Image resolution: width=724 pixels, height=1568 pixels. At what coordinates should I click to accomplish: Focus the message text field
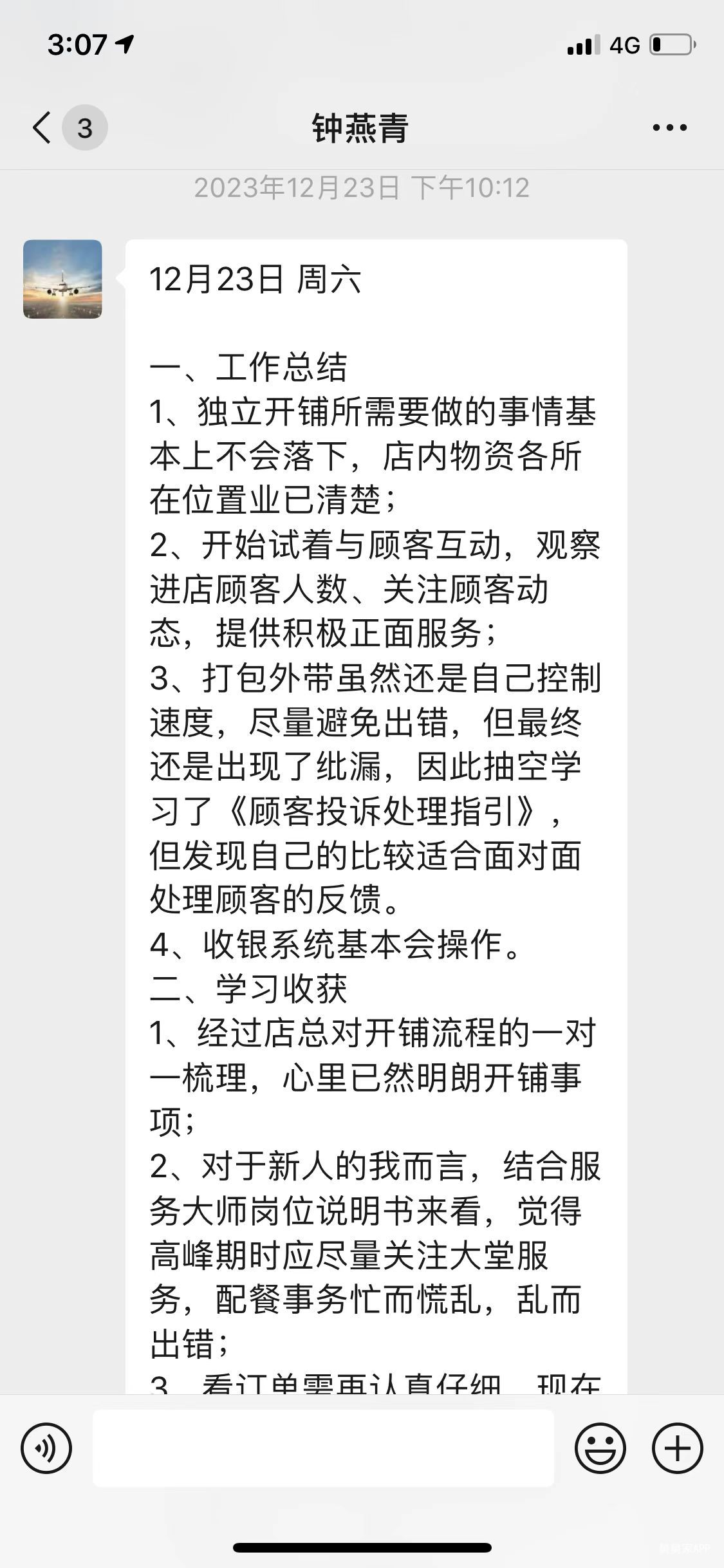(323, 1448)
